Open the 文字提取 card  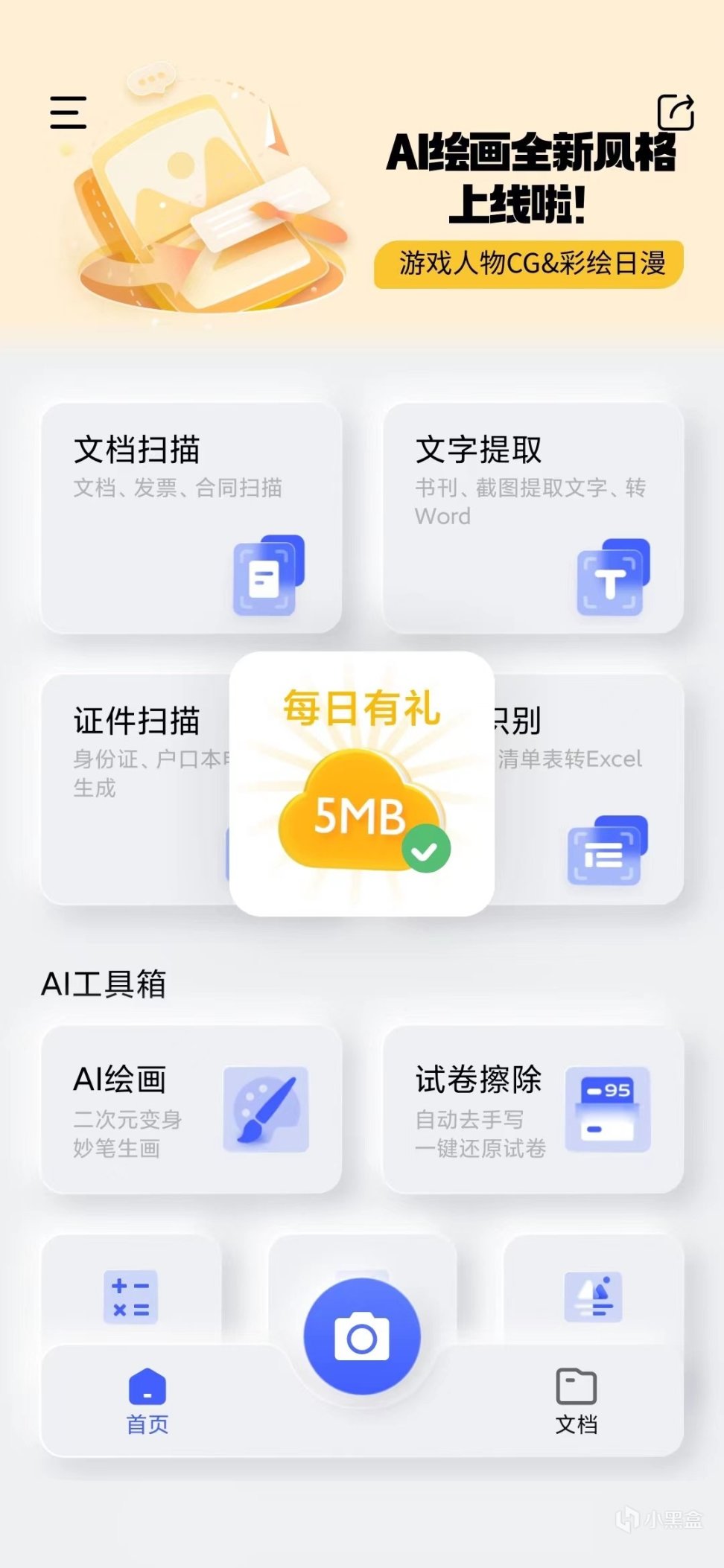533,518
